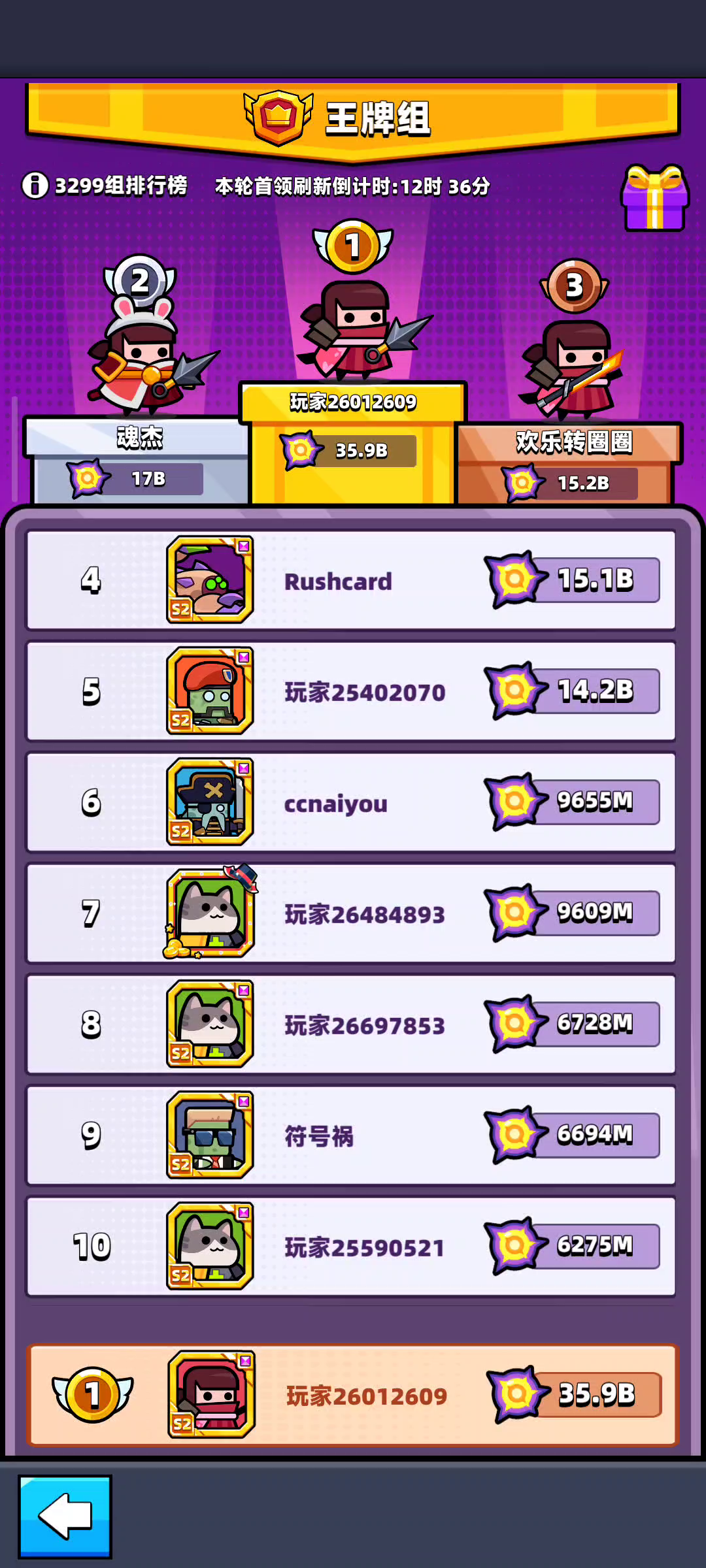
Task: Select the ccnaiyou leaderboard row
Action: point(351,802)
